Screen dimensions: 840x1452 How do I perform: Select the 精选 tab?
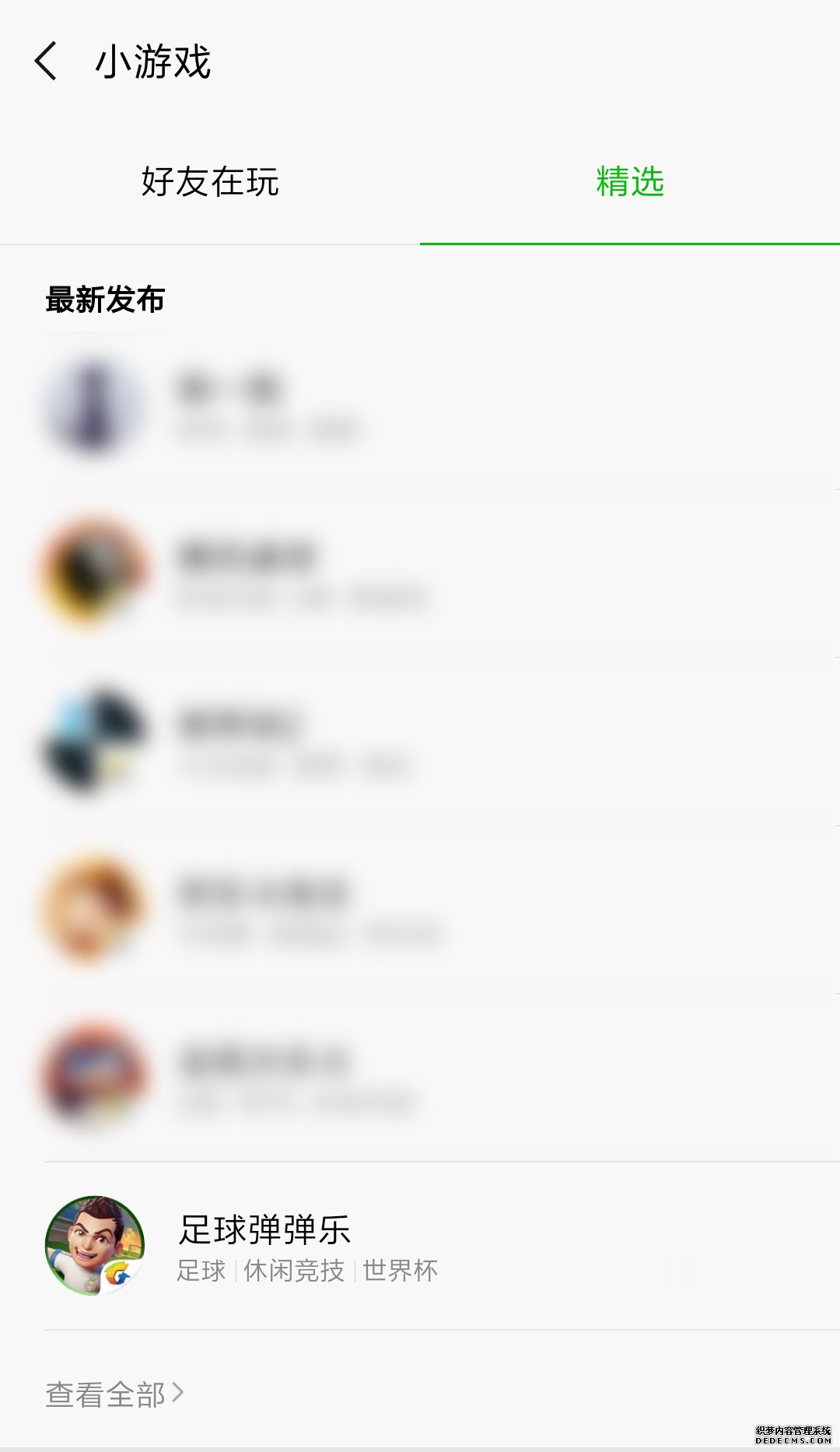pos(629,182)
